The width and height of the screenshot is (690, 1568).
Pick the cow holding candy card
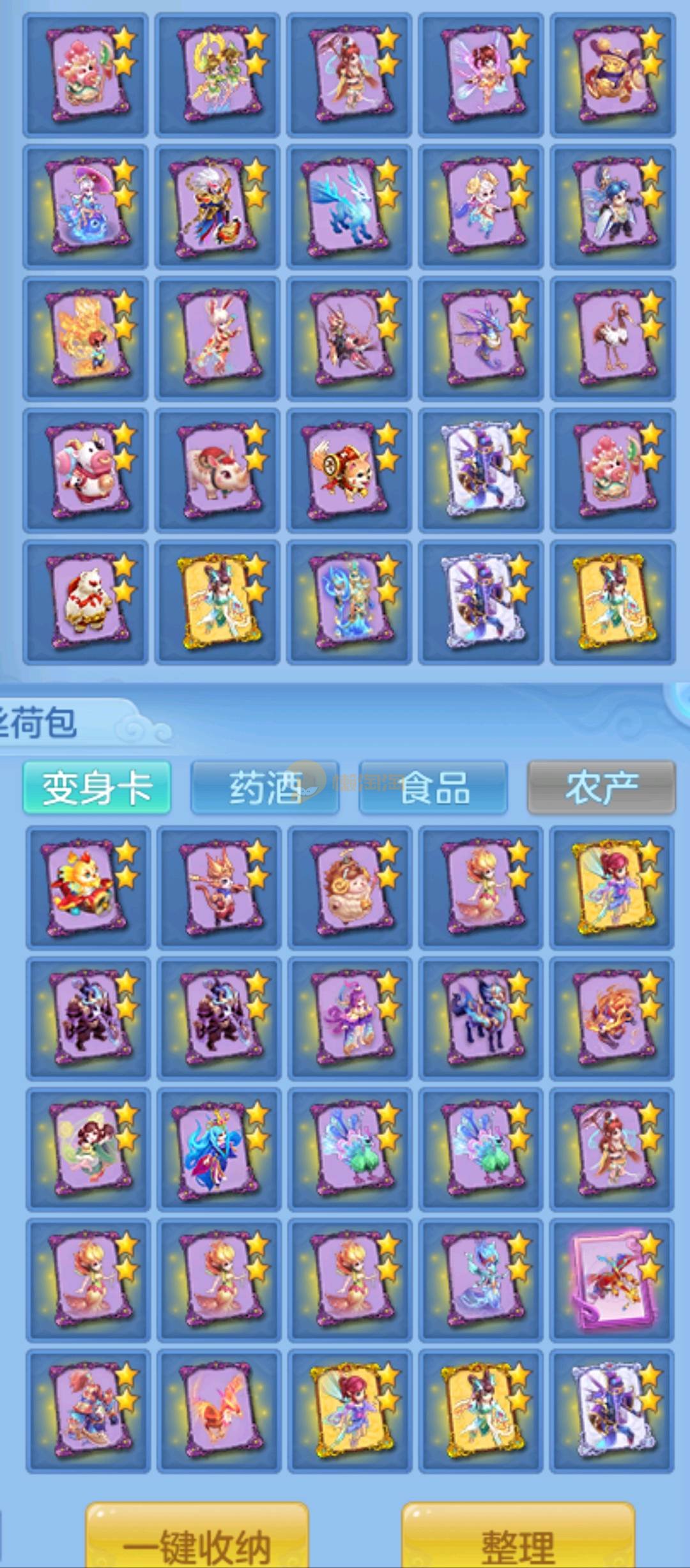pyautogui.click(x=86, y=471)
